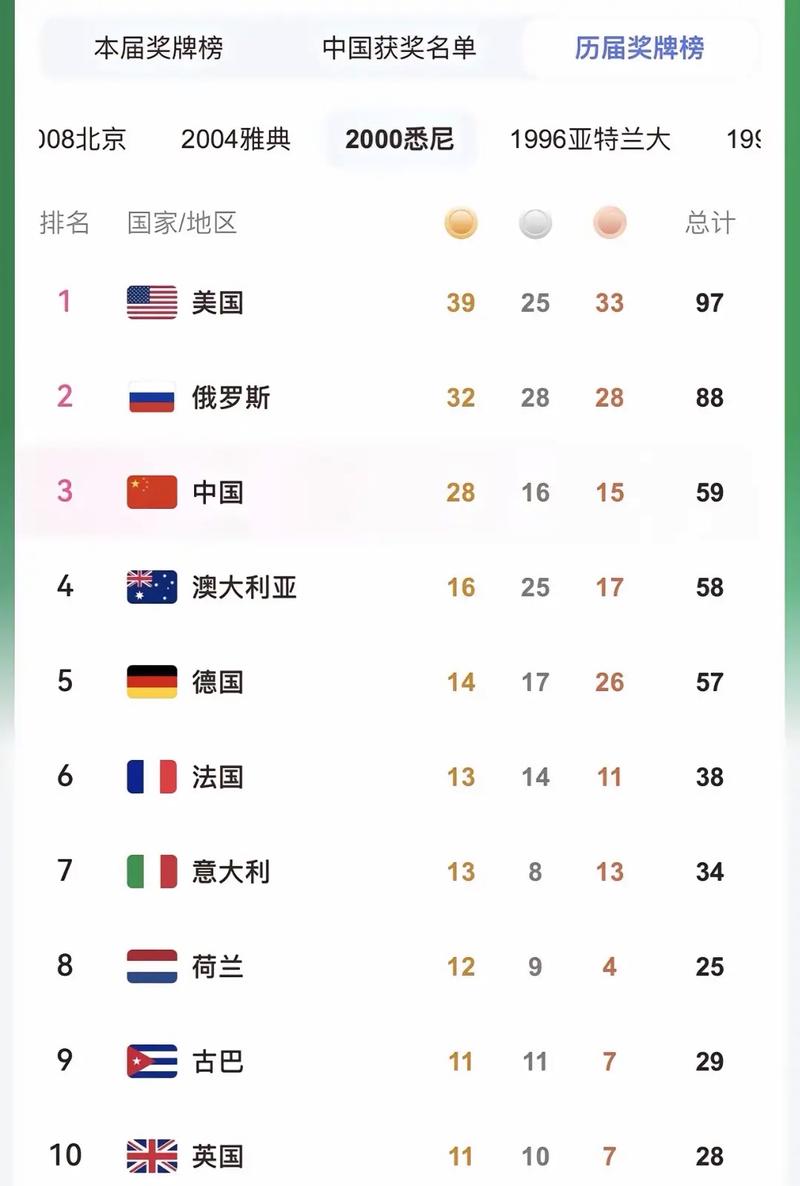Switch to the 2008北京 medal table
Image resolution: width=800 pixels, height=1186 pixels.
(80, 140)
